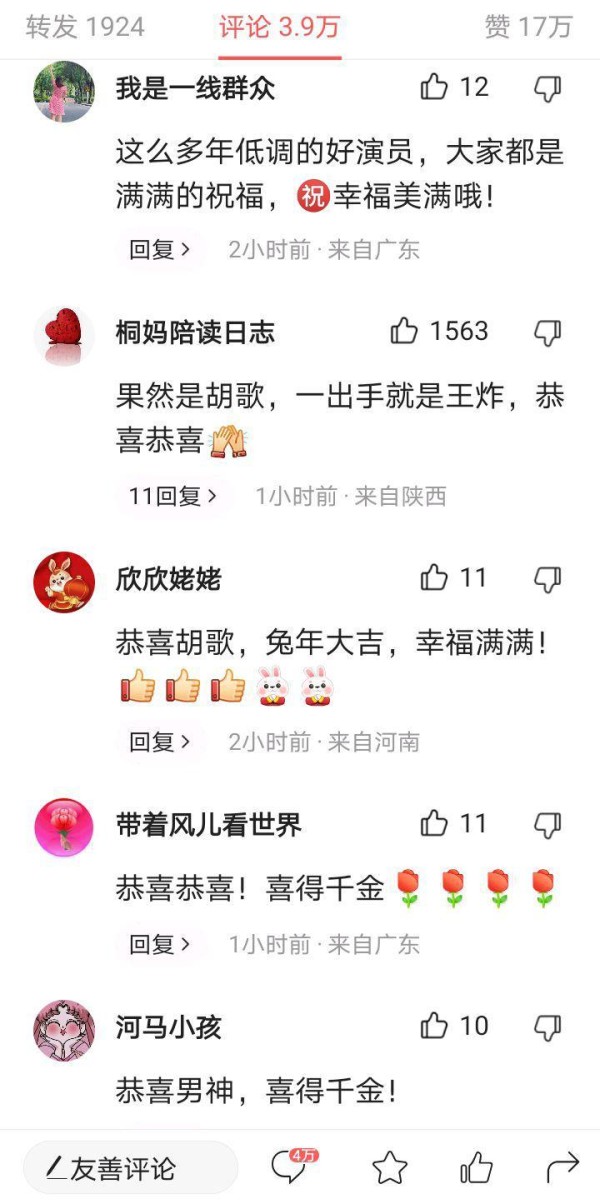Open 河马小孩's username profile

point(168,1027)
